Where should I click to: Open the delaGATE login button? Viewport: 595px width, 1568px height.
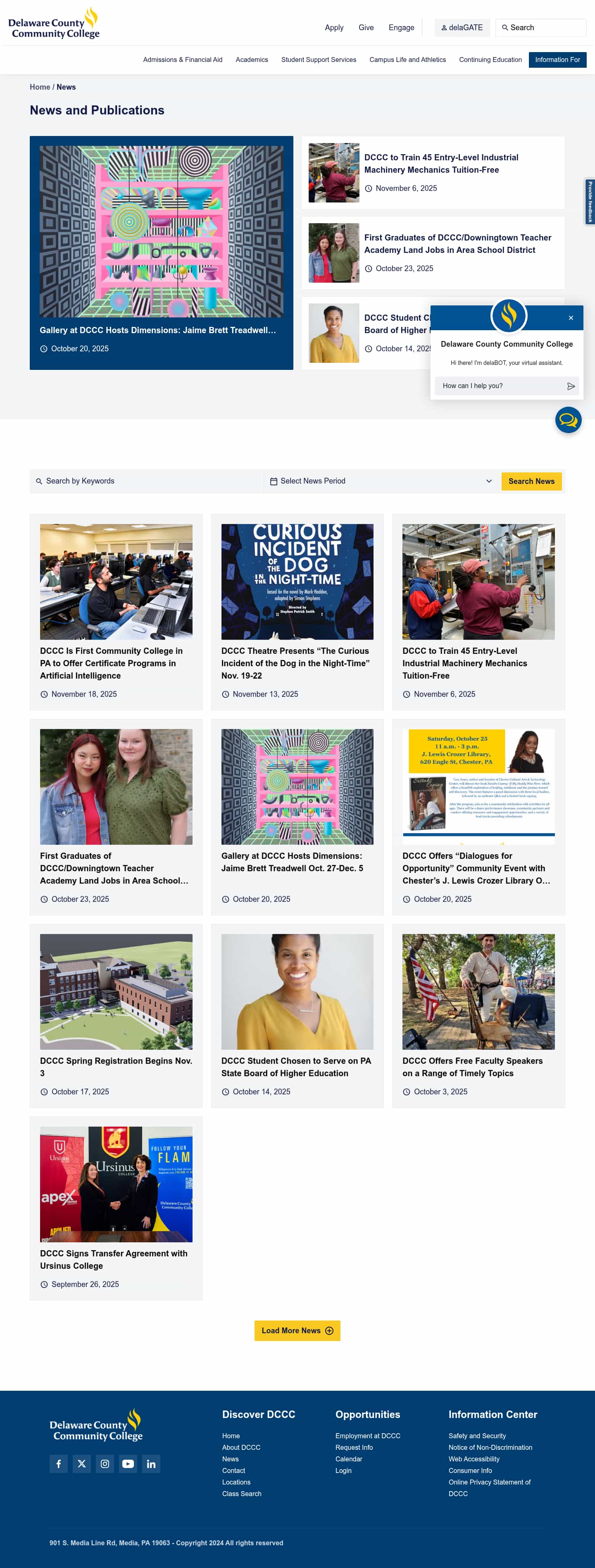click(x=462, y=27)
